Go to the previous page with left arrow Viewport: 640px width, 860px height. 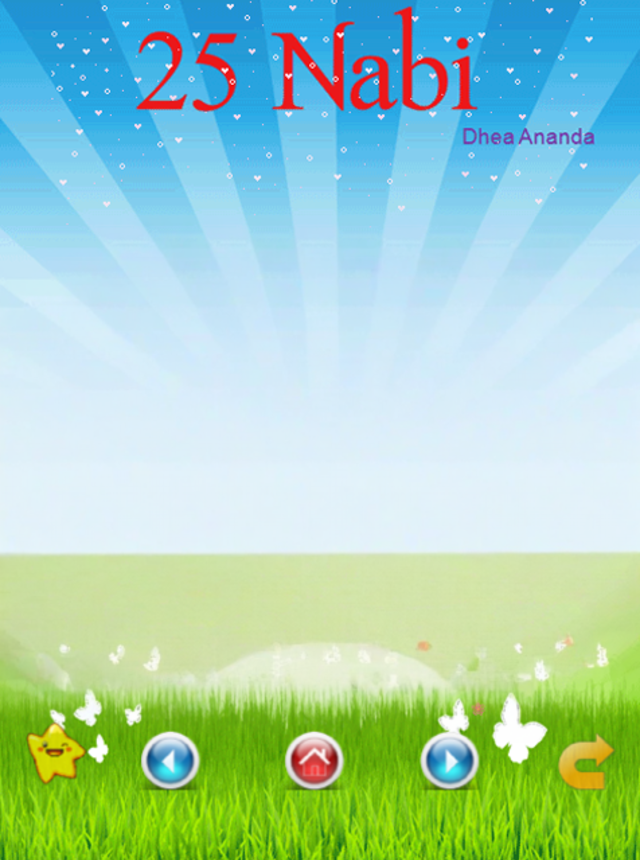coord(170,761)
